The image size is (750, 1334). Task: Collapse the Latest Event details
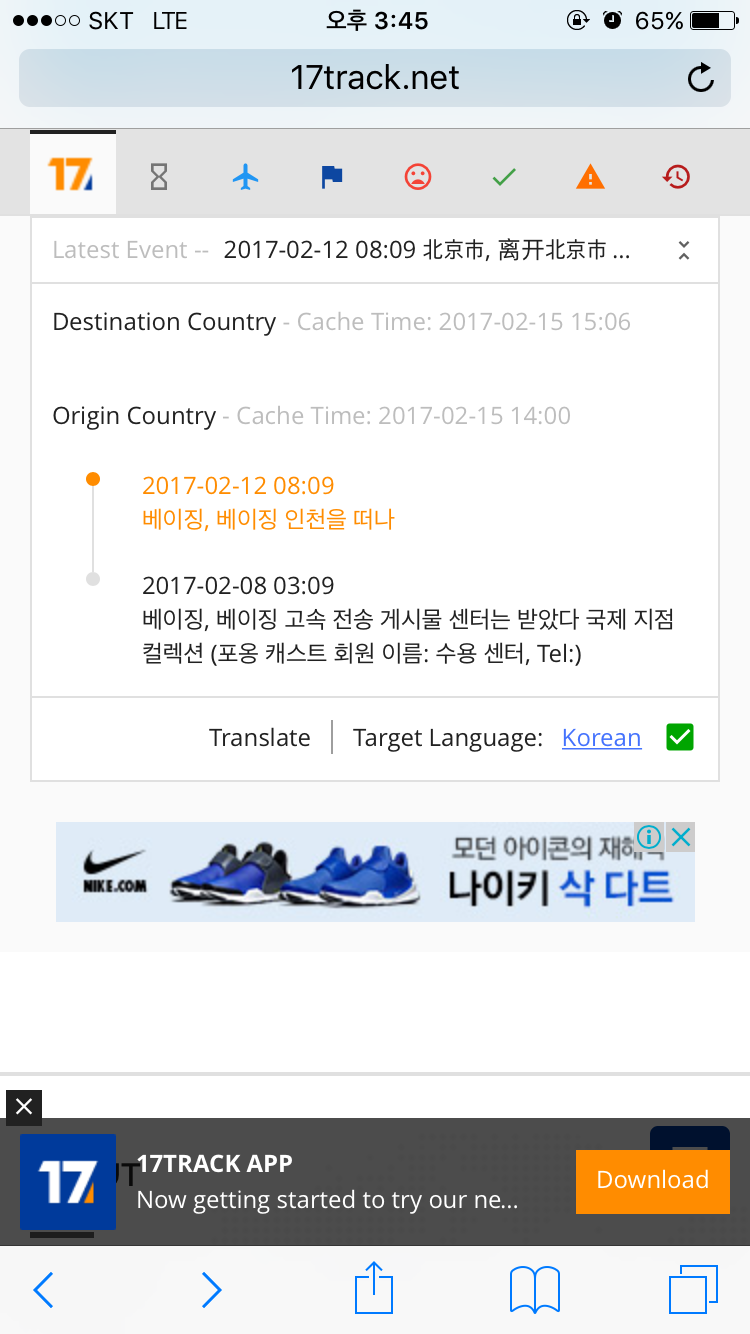[684, 250]
